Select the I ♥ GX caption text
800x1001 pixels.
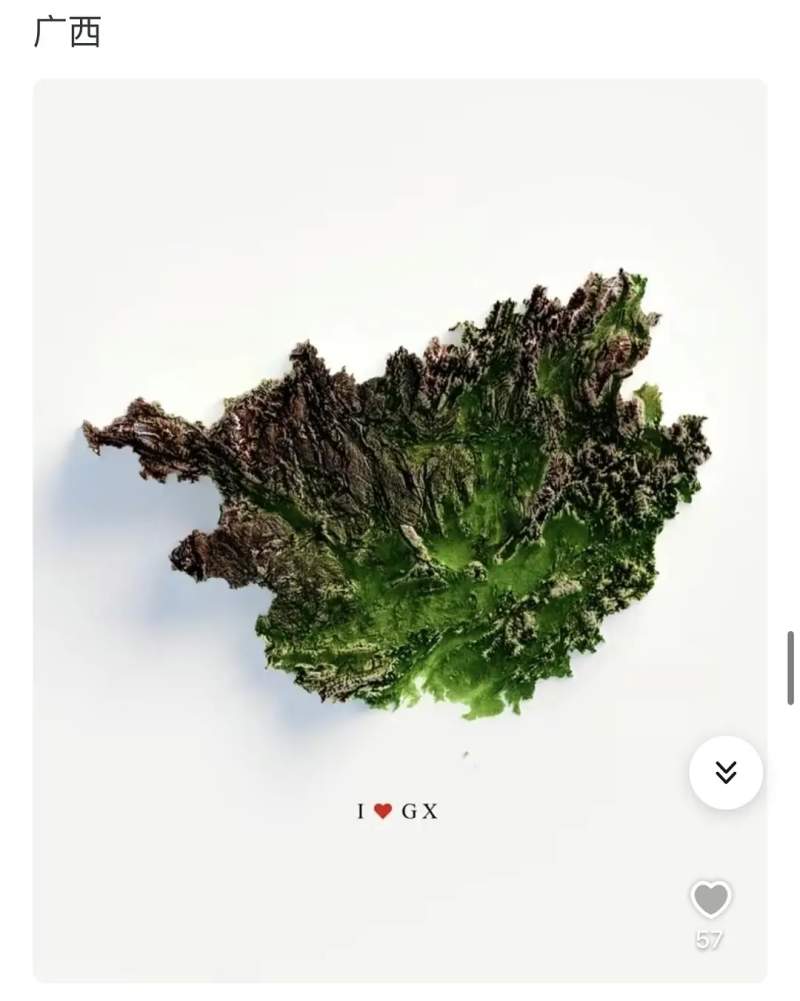coord(399,810)
